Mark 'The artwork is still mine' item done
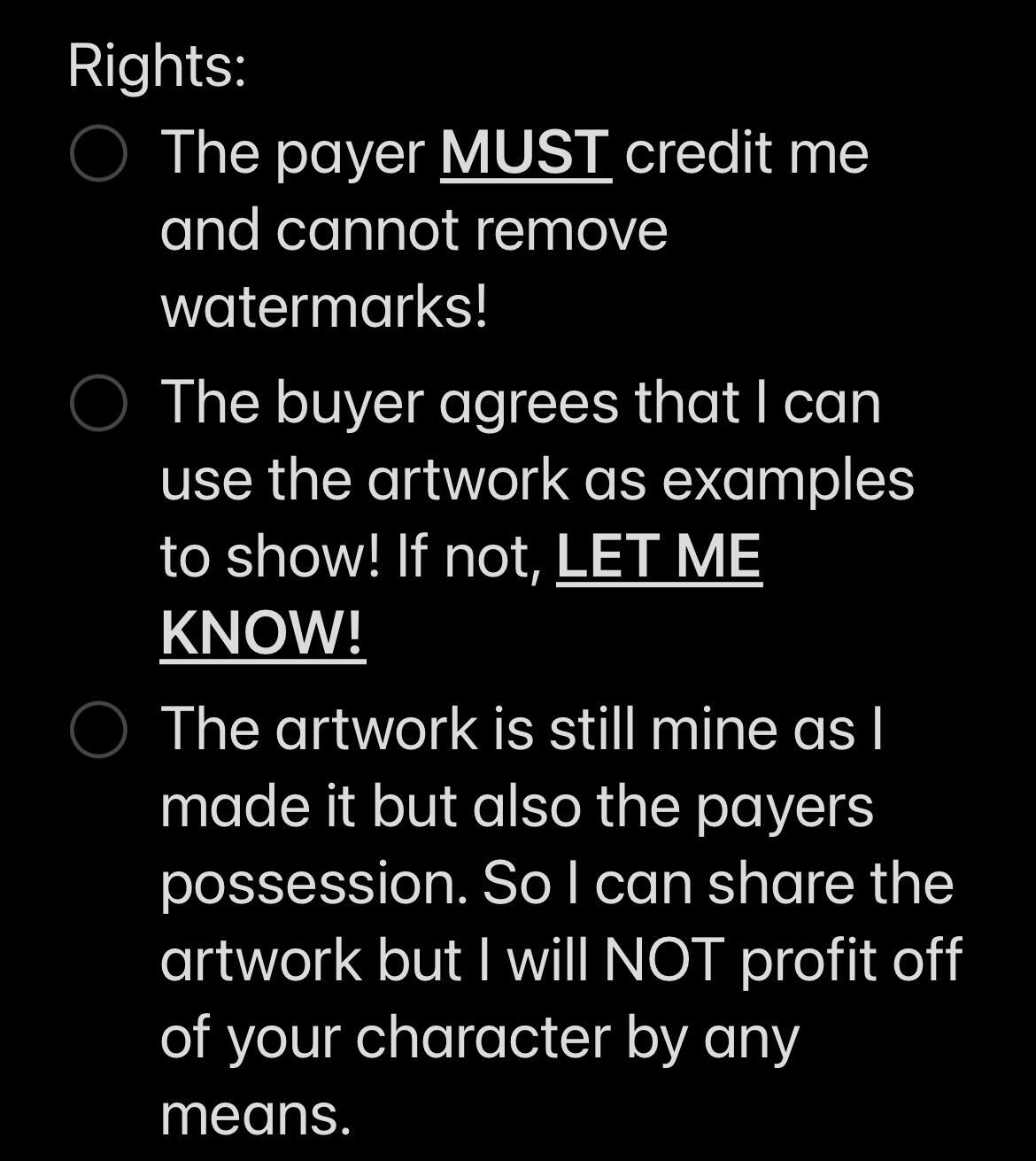The image size is (1036, 1161). pos(98,730)
